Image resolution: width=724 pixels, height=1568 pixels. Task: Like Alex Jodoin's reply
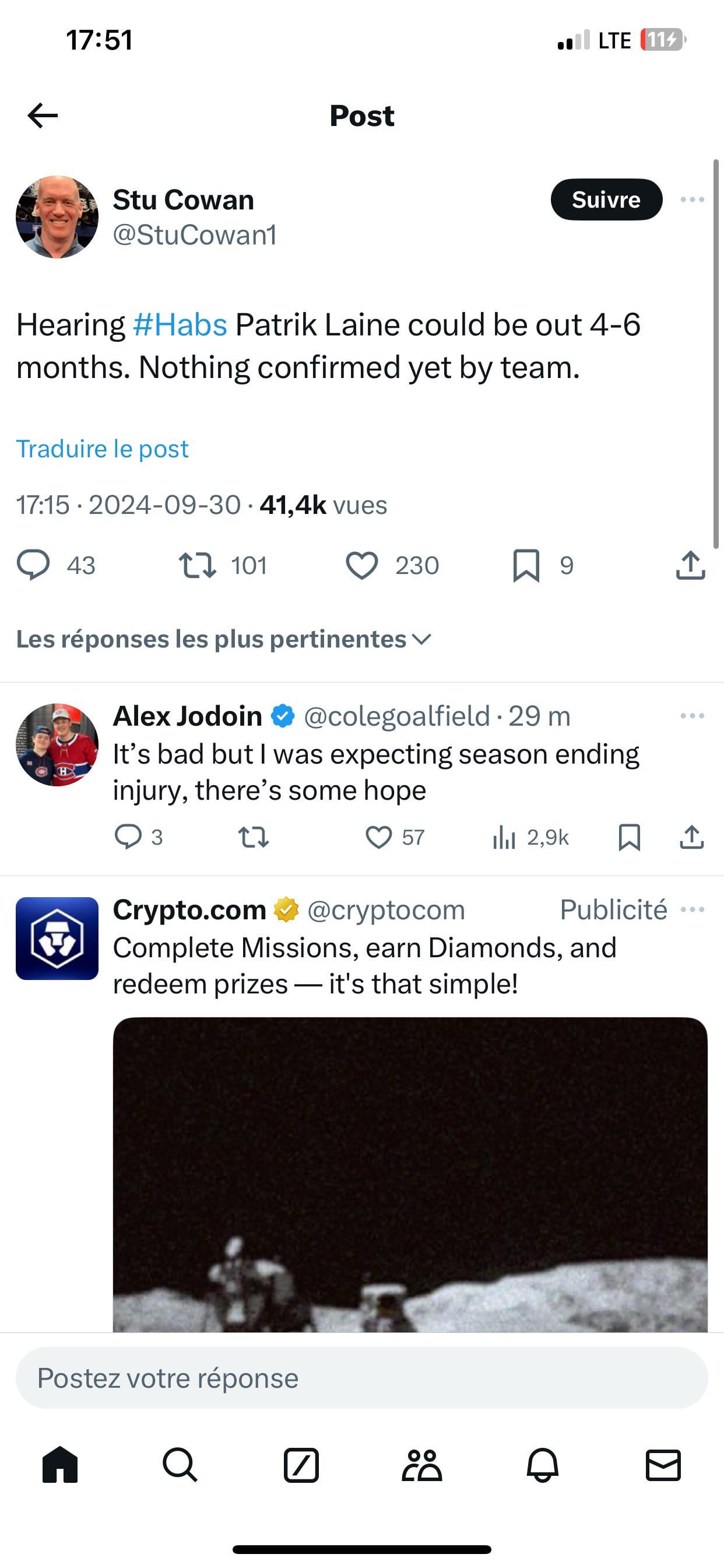pos(378,837)
